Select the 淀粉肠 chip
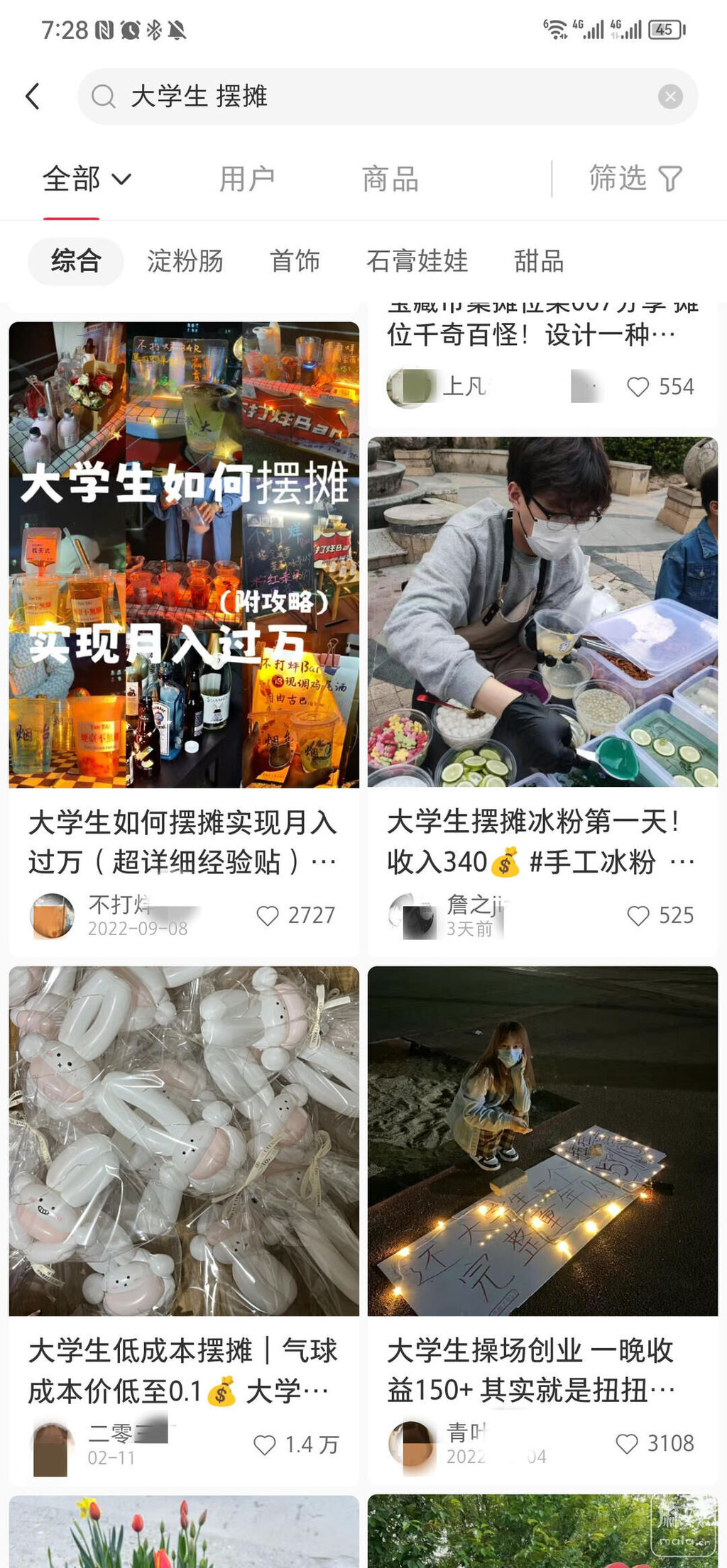This screenshot has width=727, height=1568. pyautogui.click(x=185, y=261)
